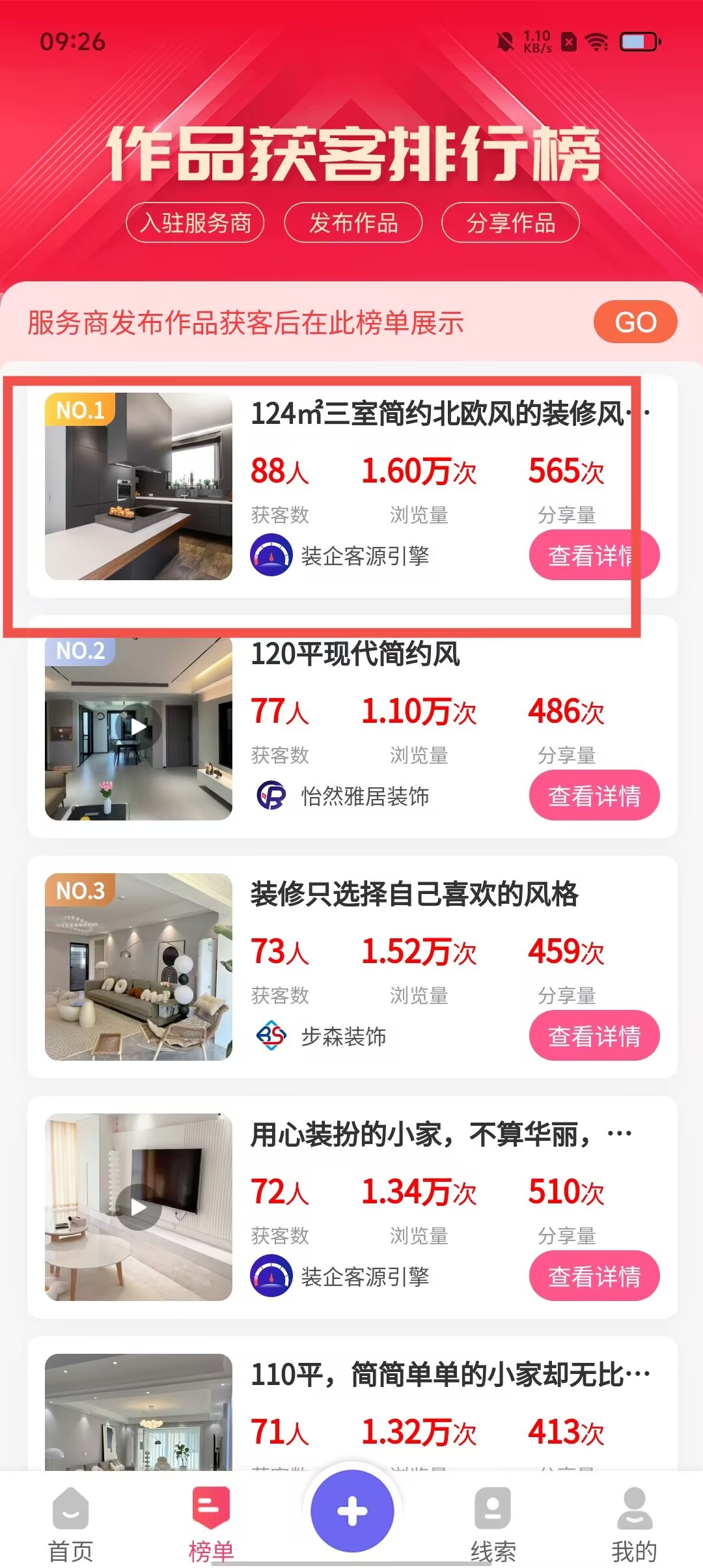703x1568 pixels.
Task: Play the 用心装扮的小家 video thumbnail
Action: (139, 1207)
